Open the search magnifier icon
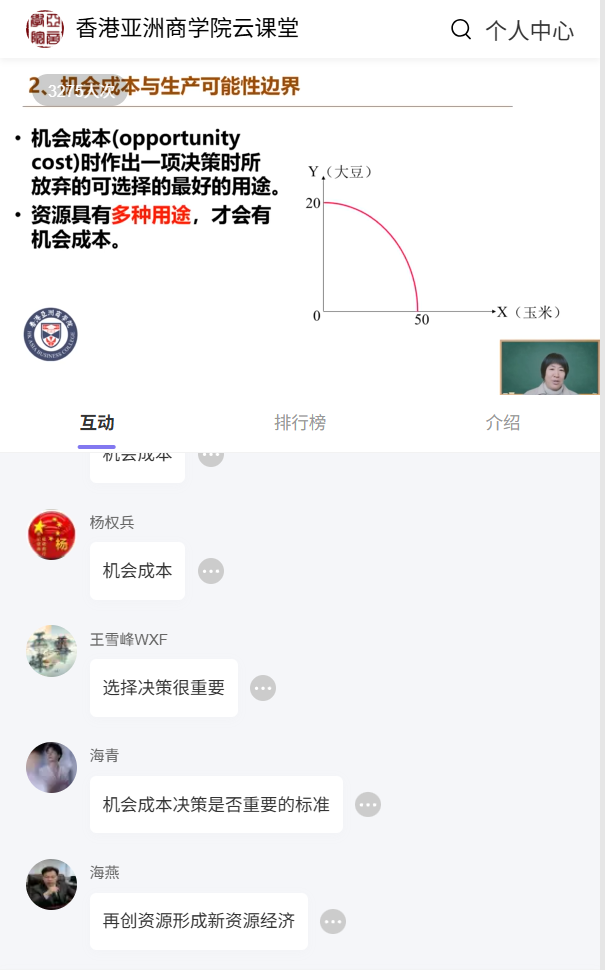 pos(461,30)
